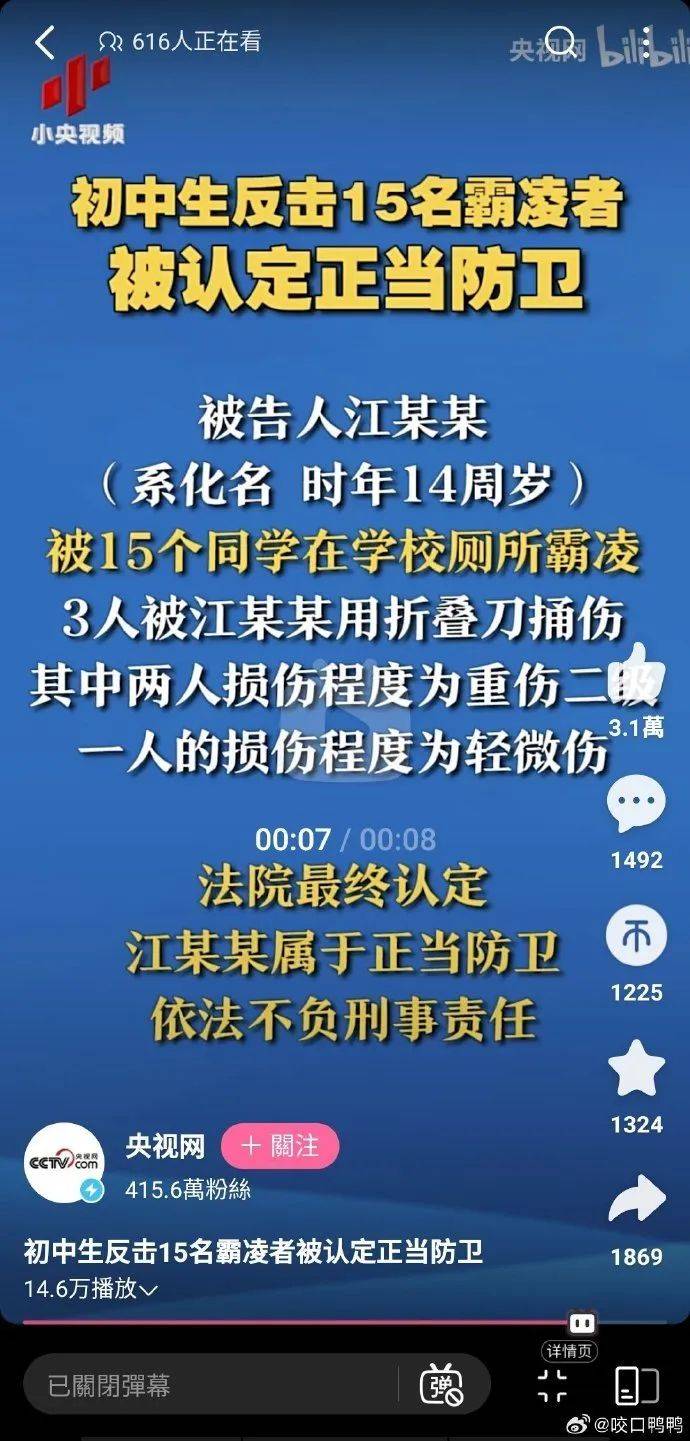
Task: Share this video
Action: [x=637, y=1200]
